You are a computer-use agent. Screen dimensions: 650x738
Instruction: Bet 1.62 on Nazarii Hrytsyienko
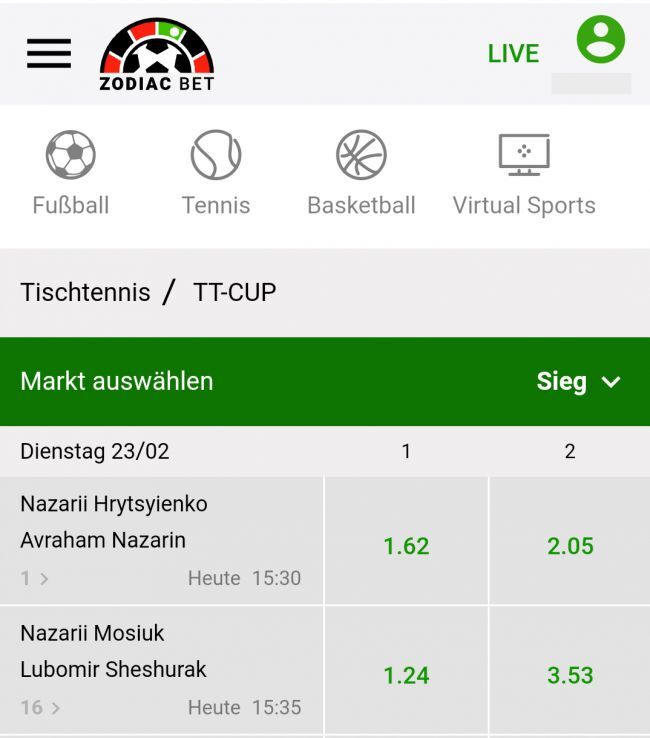click(406, 546)
